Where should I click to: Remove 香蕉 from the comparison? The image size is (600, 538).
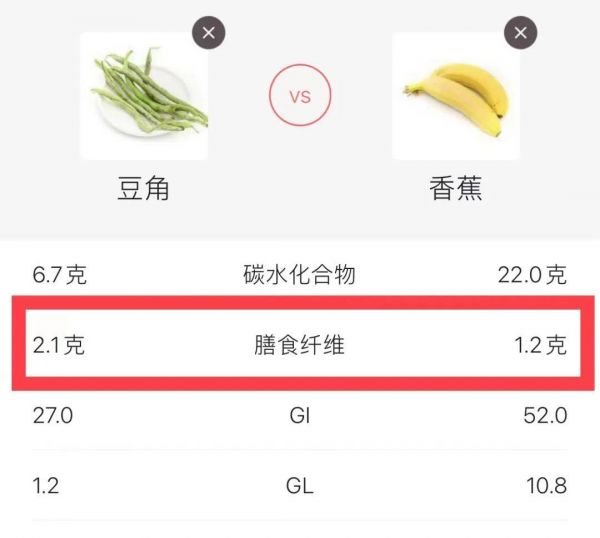(x=519, y=32)
